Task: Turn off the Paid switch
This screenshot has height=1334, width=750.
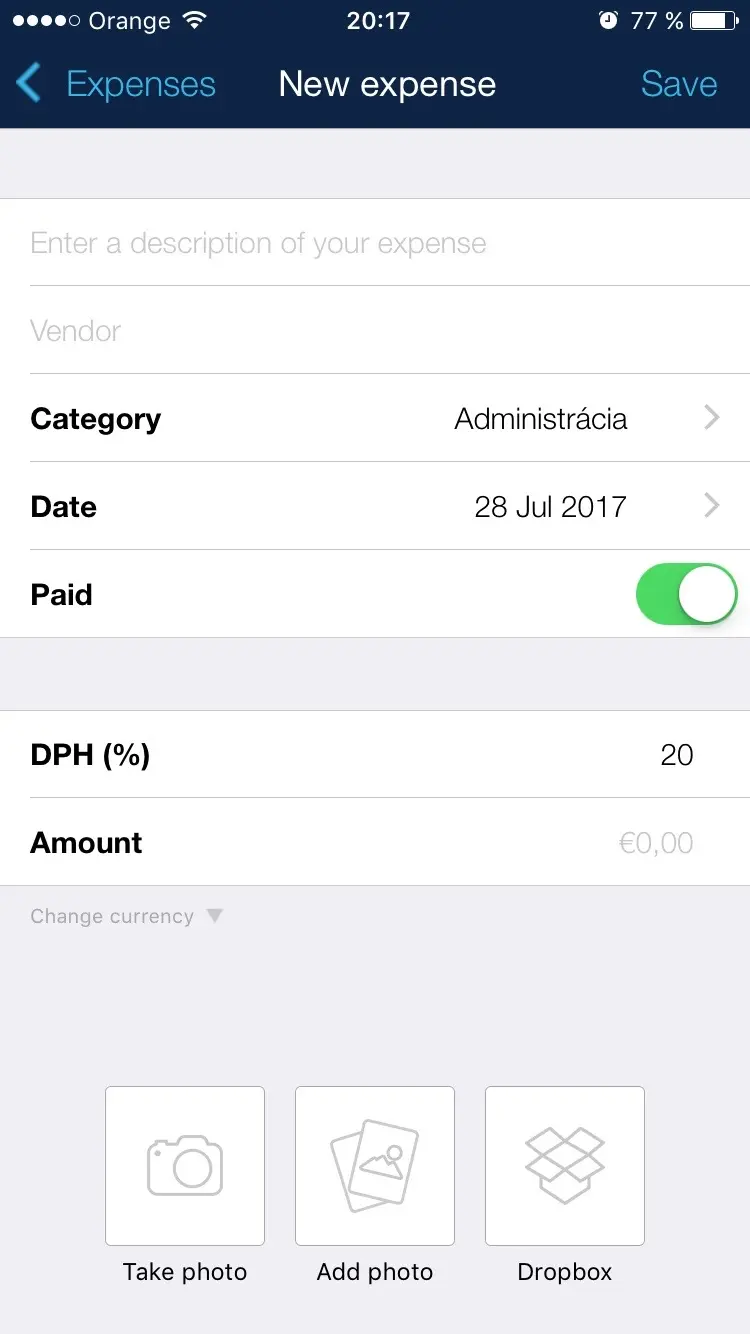Action: [686, 594]
